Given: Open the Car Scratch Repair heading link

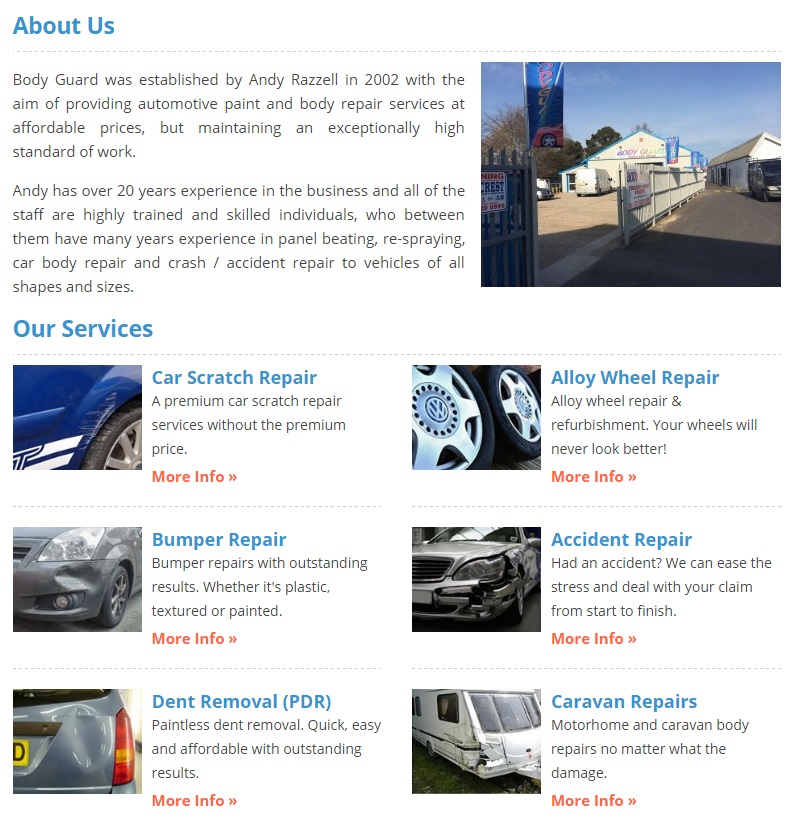Looking at the screenshot, I should (234, 377).
